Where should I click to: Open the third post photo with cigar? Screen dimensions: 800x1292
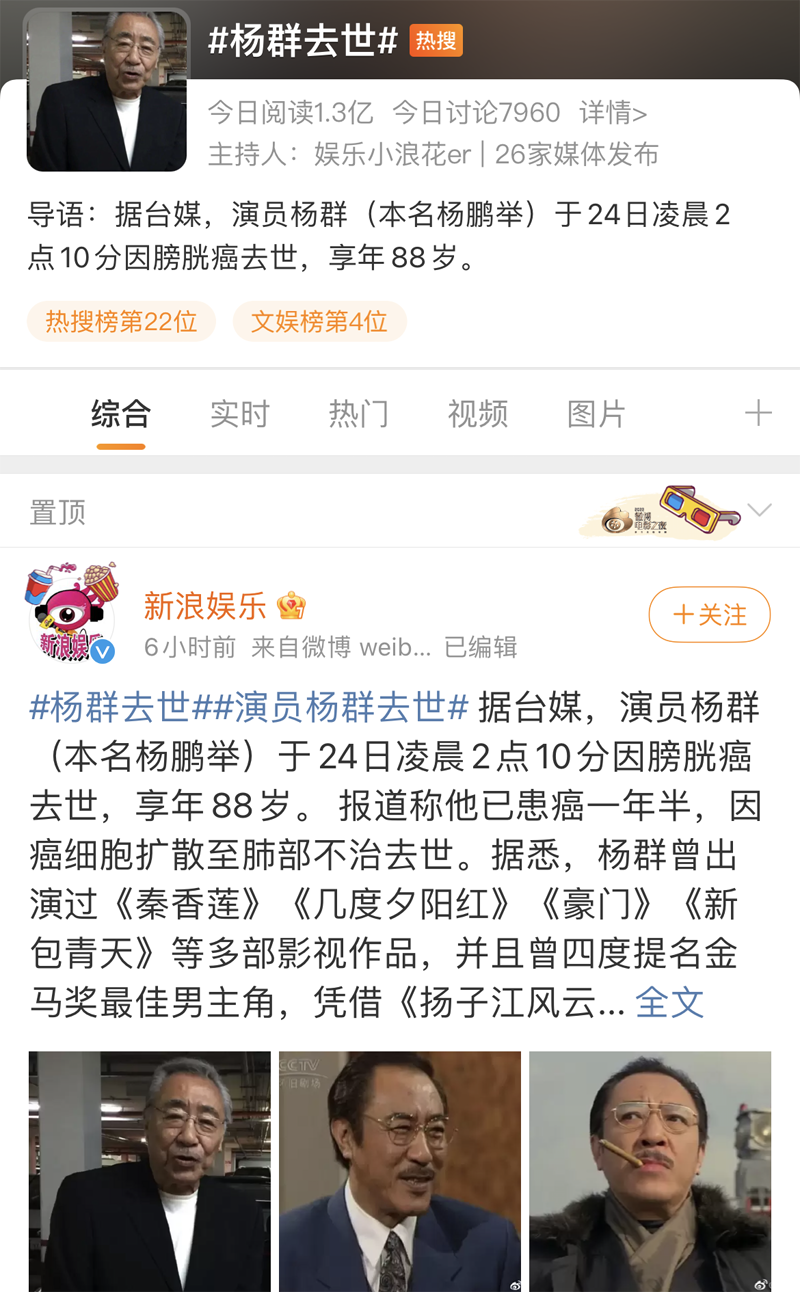650,1170
